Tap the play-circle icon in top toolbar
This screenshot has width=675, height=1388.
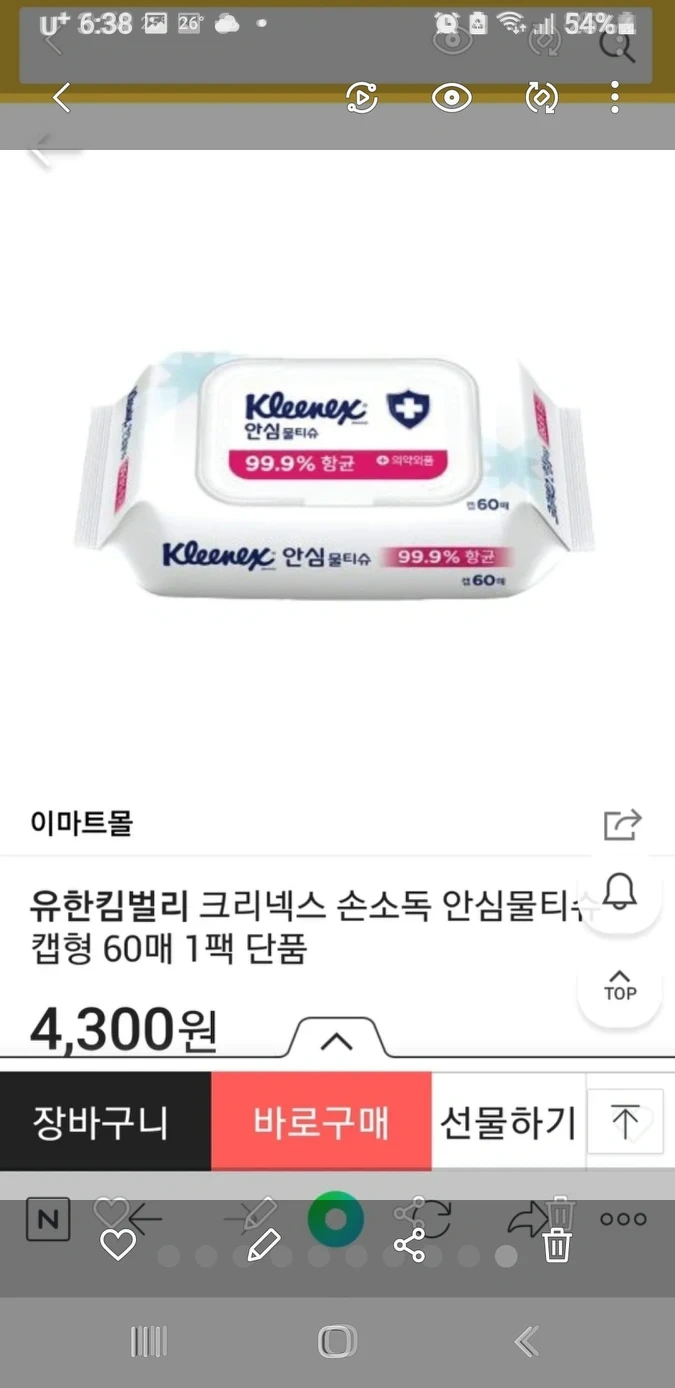[x=361, y=97]
